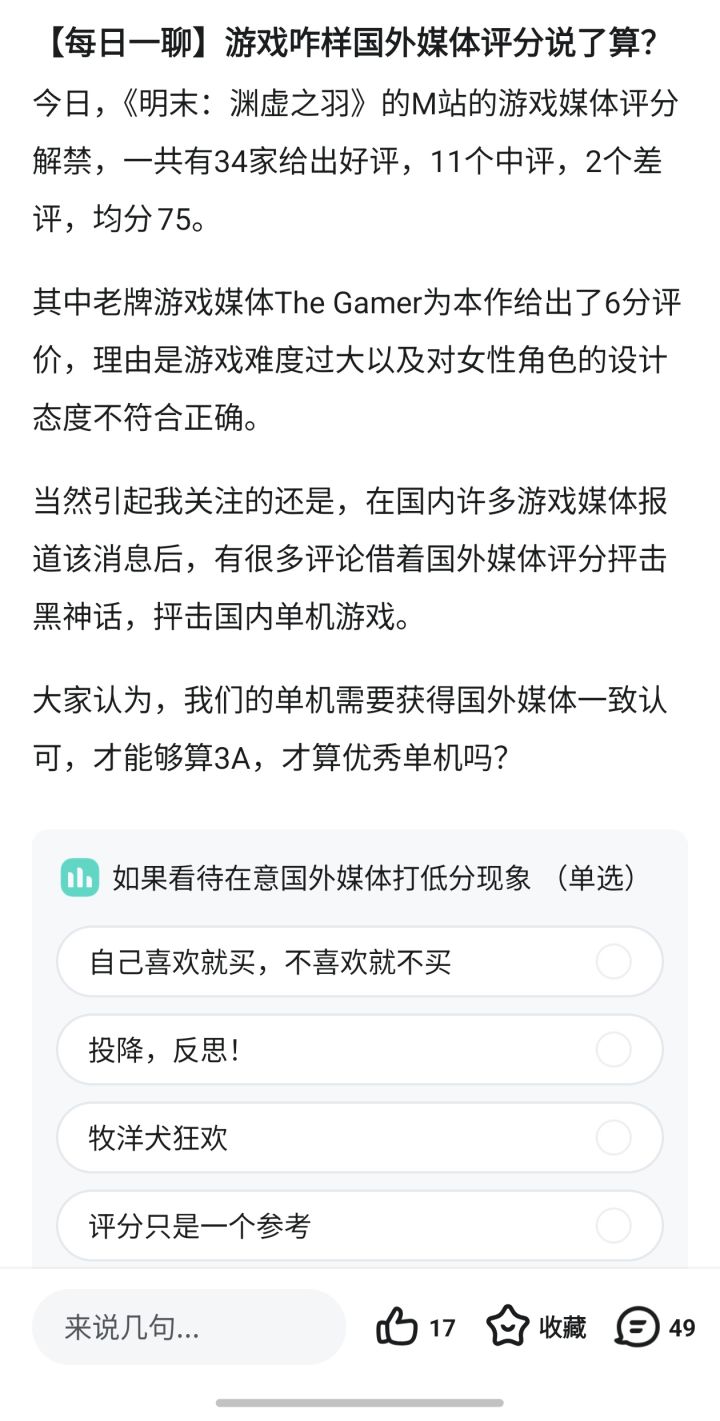Screen dimensions: 720x1421
Task: Vote for the poll option 牧洋犬狂欢
Action: pos(360,1137)
